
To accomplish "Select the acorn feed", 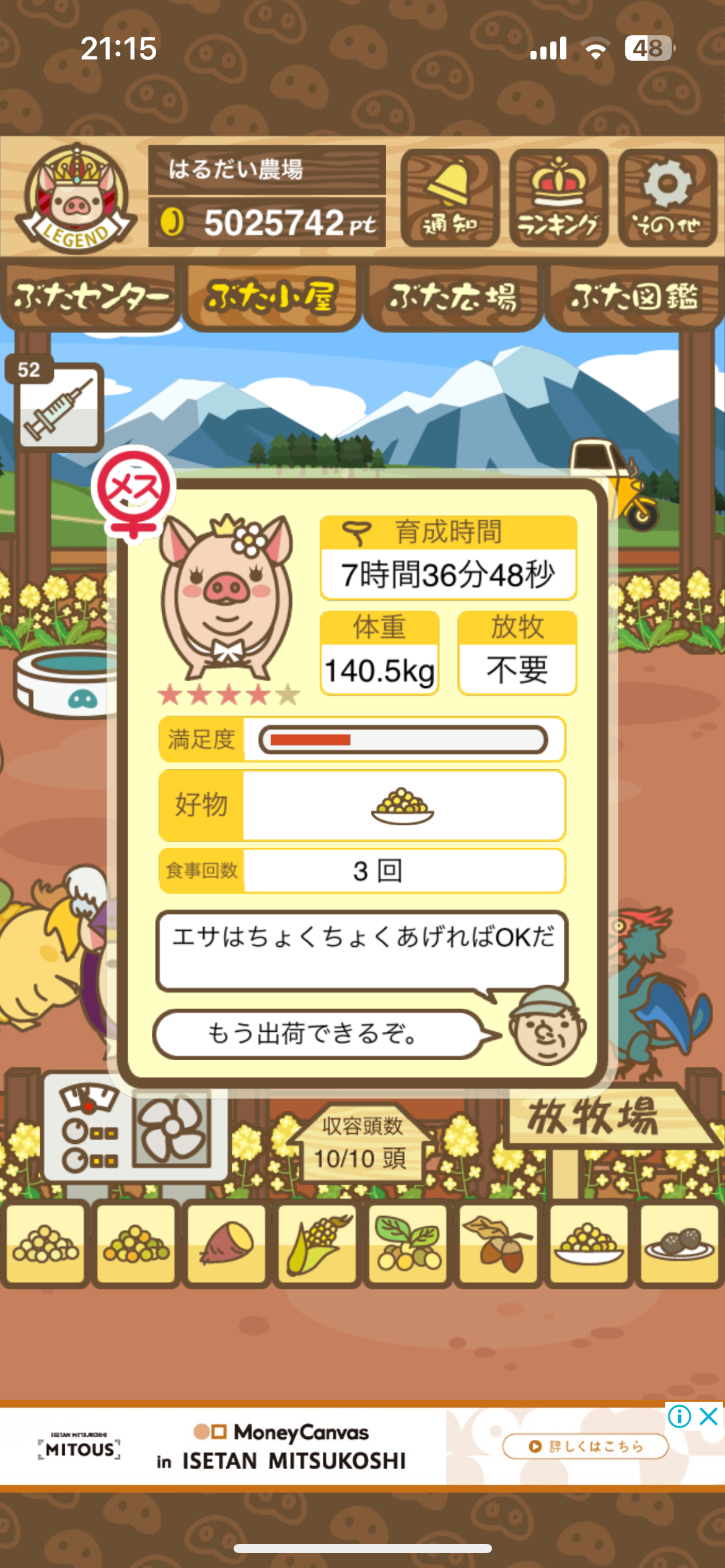I will tap(498, 1244).
